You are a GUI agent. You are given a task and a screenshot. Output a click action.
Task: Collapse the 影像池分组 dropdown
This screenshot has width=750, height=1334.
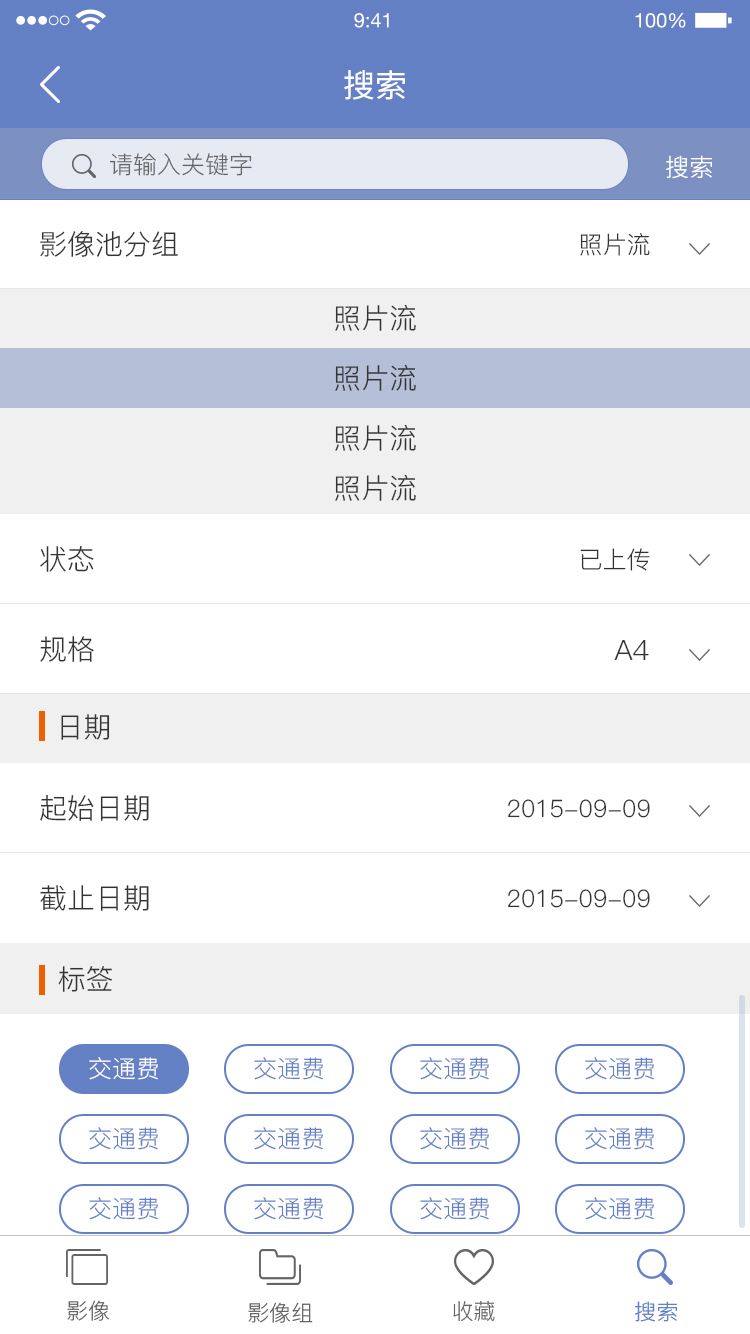click(x=375, y=244)
